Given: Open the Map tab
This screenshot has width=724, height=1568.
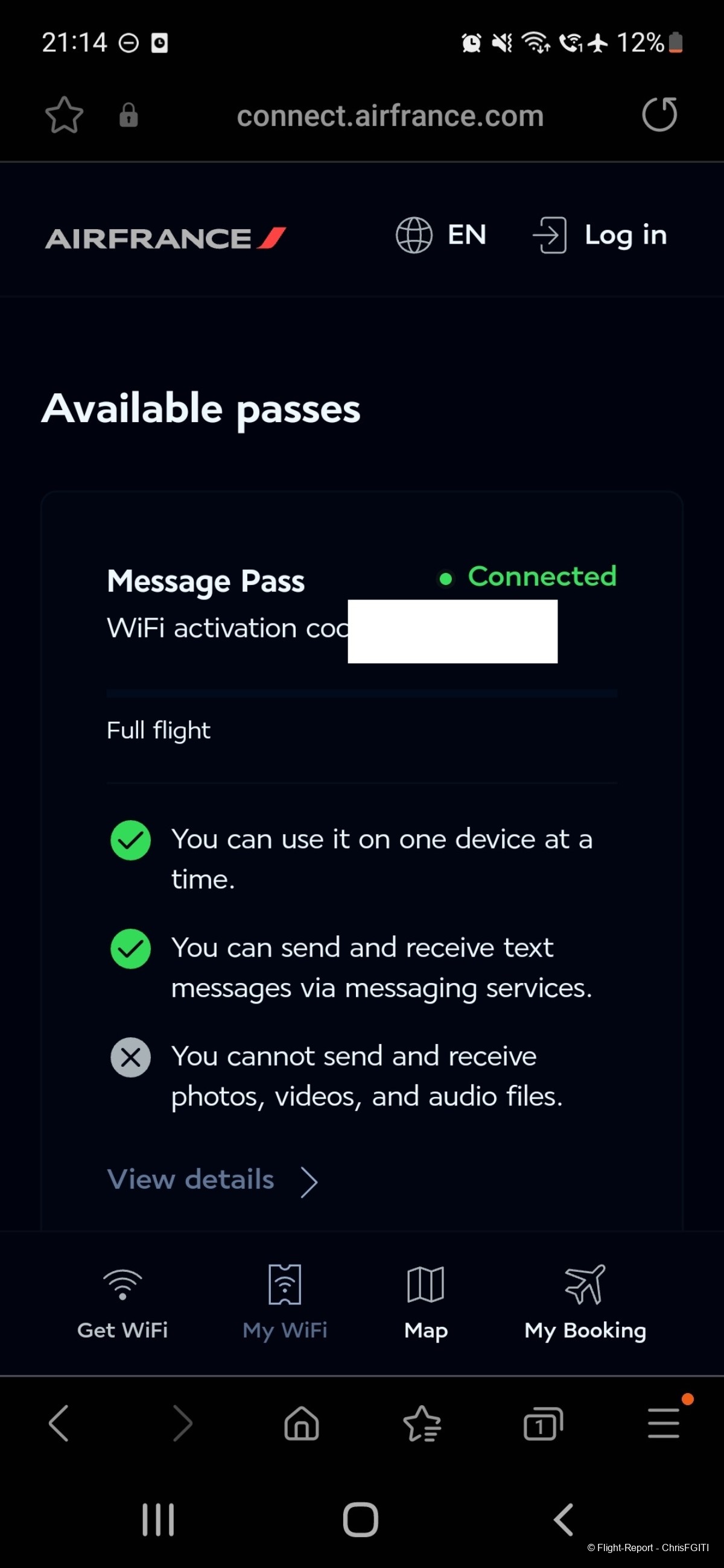Looking at the screenshot, I should click(x=425, y=1303).
